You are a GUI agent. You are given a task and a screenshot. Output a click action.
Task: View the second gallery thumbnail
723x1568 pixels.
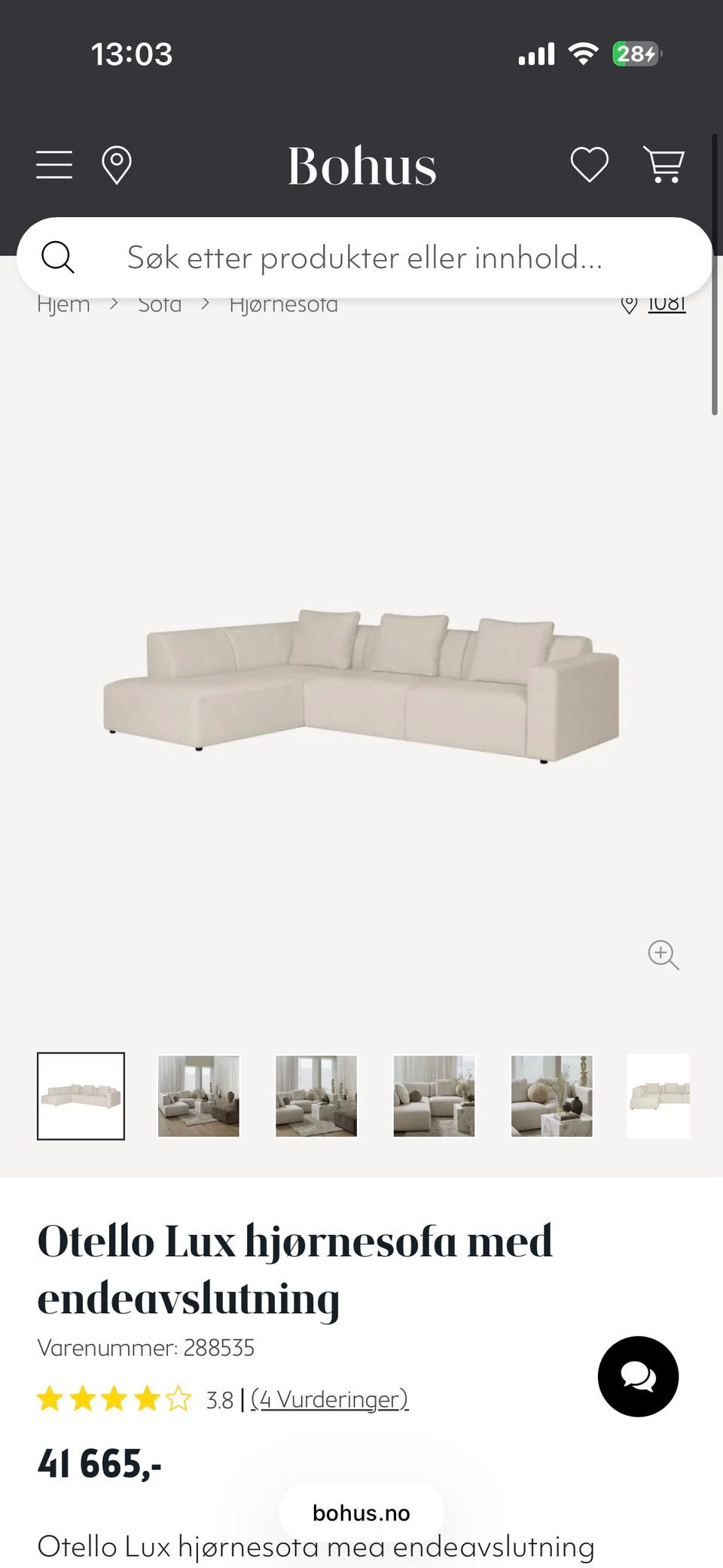click(198, 1096)
